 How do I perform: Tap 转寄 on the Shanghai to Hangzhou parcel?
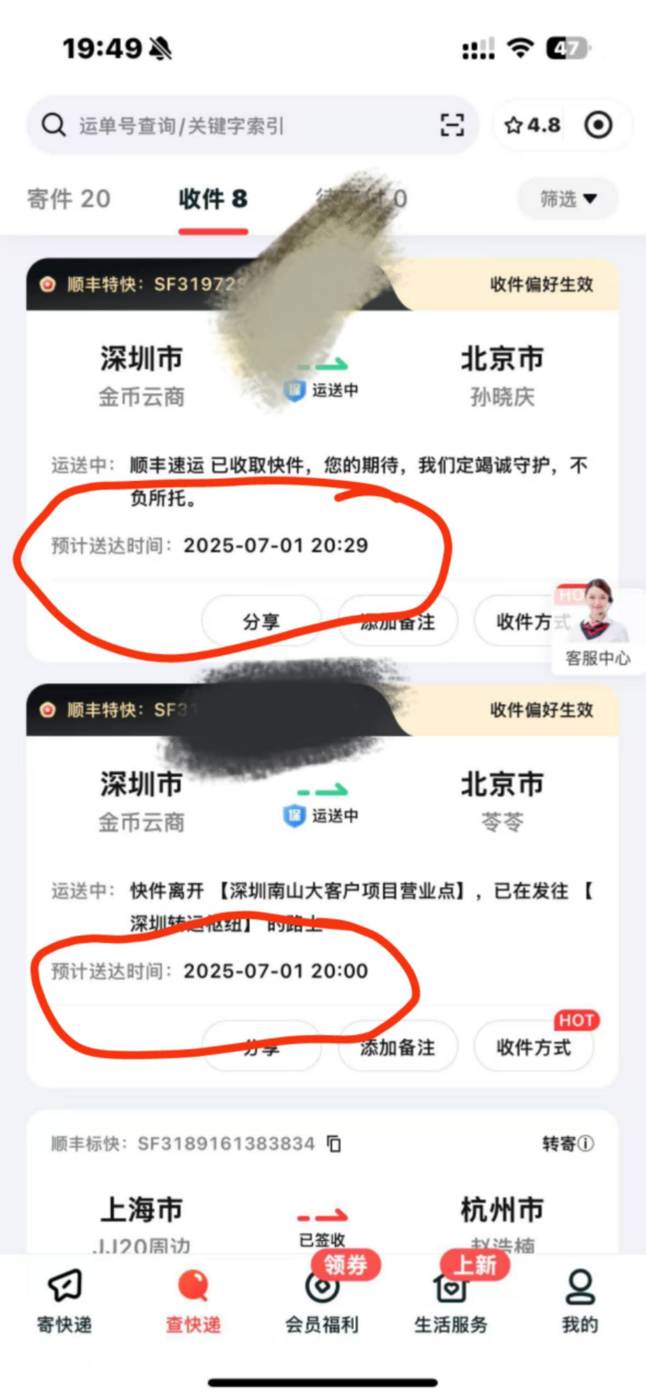click(568, 1143)
